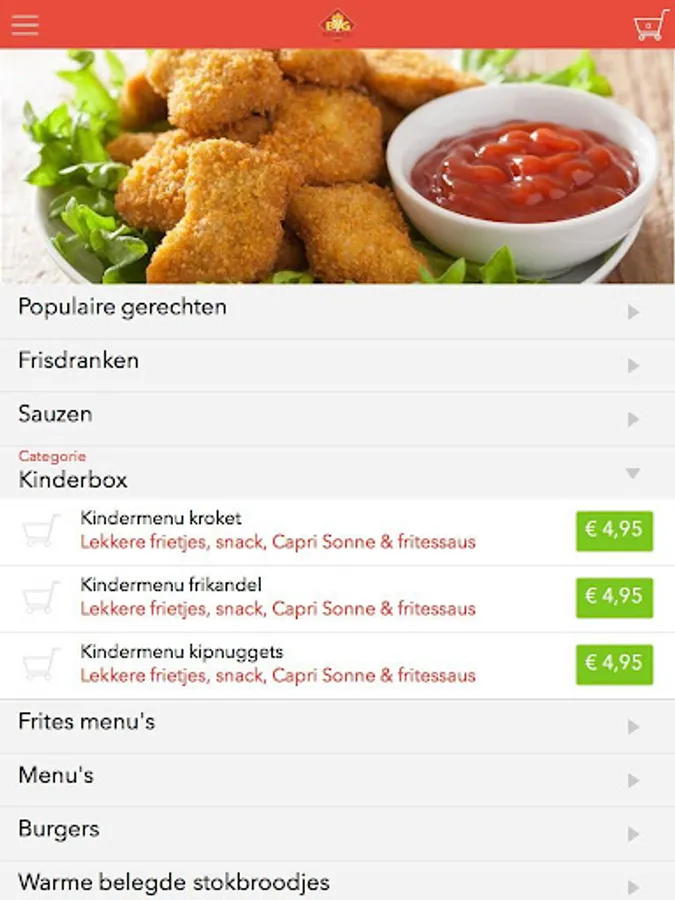Expand the Frites menu's category
This screenshot has width=675, height=900.
pos(337,725)
